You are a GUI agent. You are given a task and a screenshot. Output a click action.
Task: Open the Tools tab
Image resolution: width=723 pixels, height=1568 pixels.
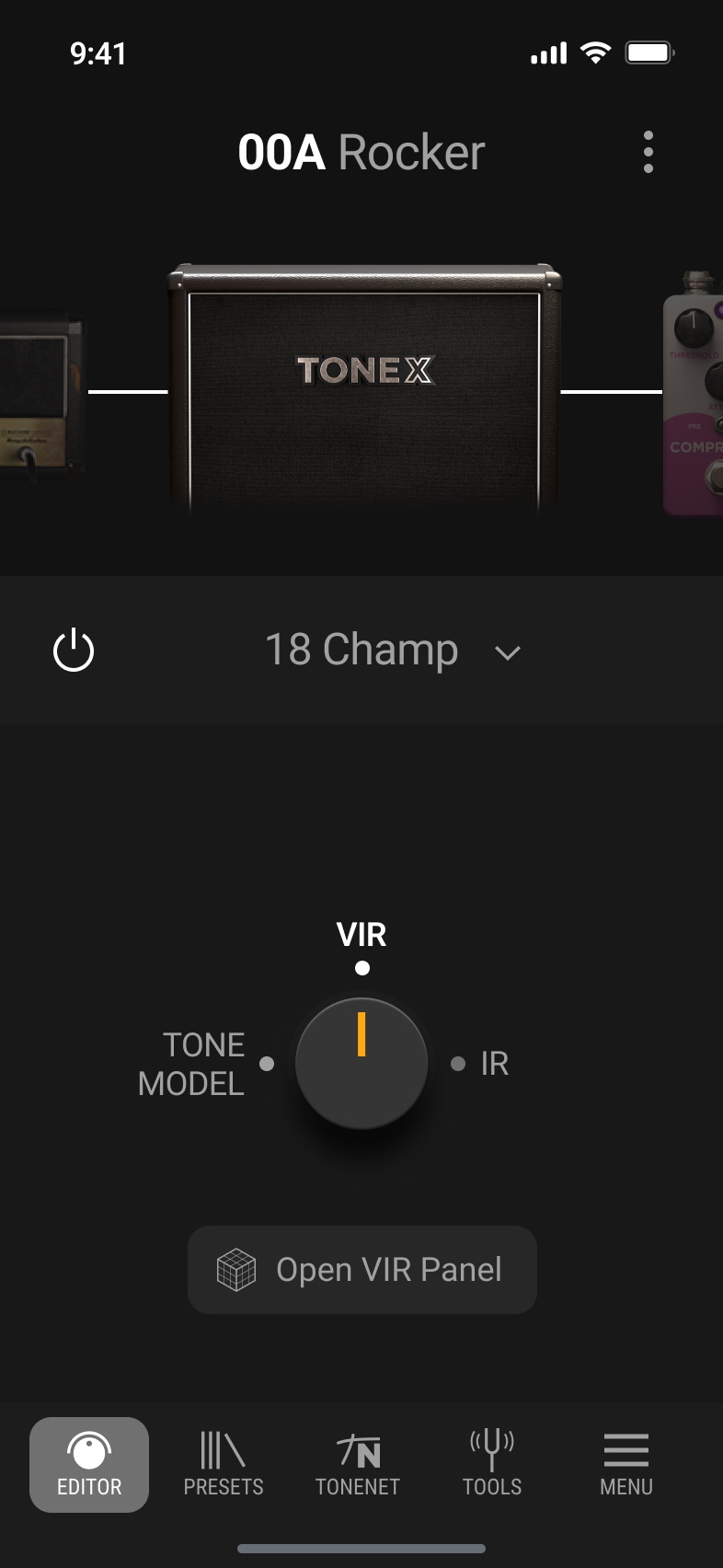coord(492,1464)
